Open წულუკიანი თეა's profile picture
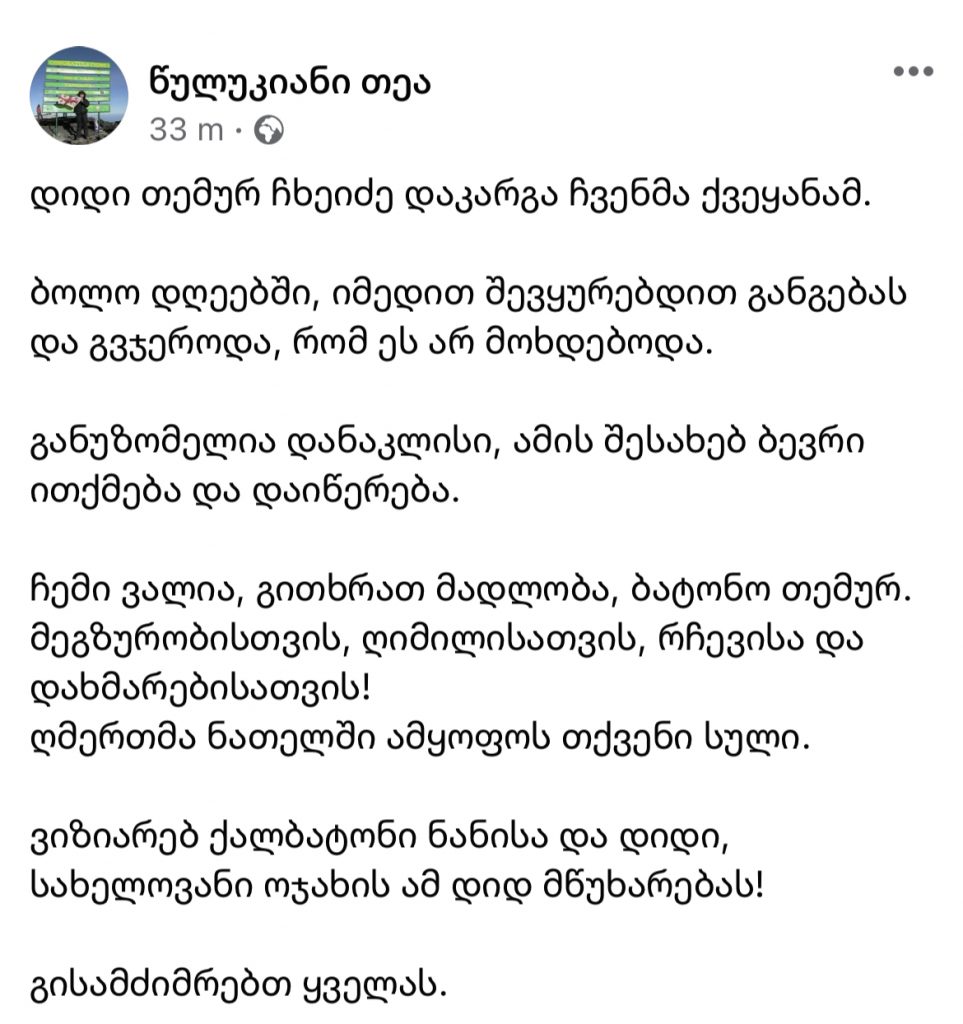The width and height of the screenshot is (963, 1024). [x=79, y=95]
